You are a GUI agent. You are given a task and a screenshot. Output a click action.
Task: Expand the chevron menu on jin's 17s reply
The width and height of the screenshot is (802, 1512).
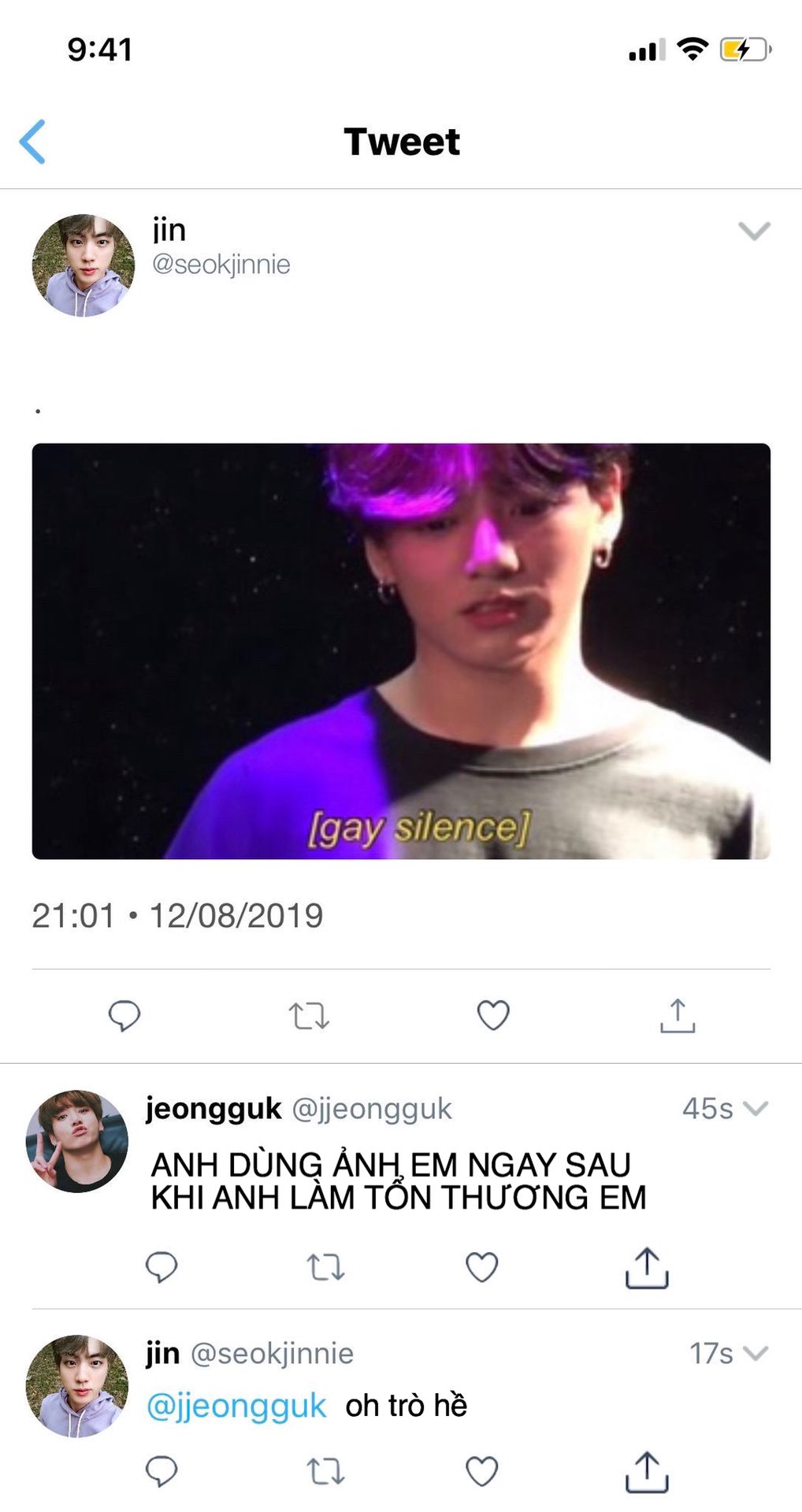tap(755, 1354)
